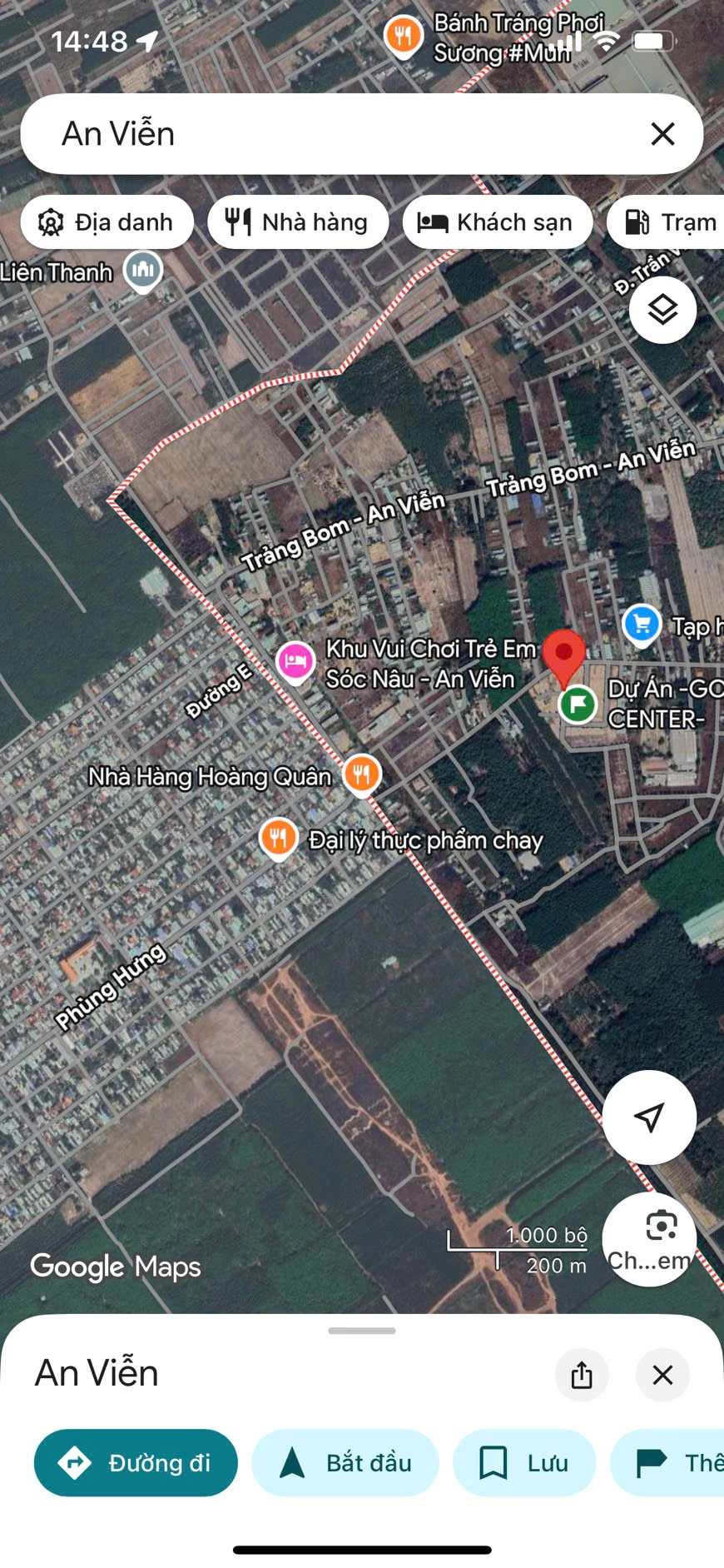The width and height of the screenshot is (724, 1568).
Task: Open the camera lens search button
Action: pos(649,1239)
